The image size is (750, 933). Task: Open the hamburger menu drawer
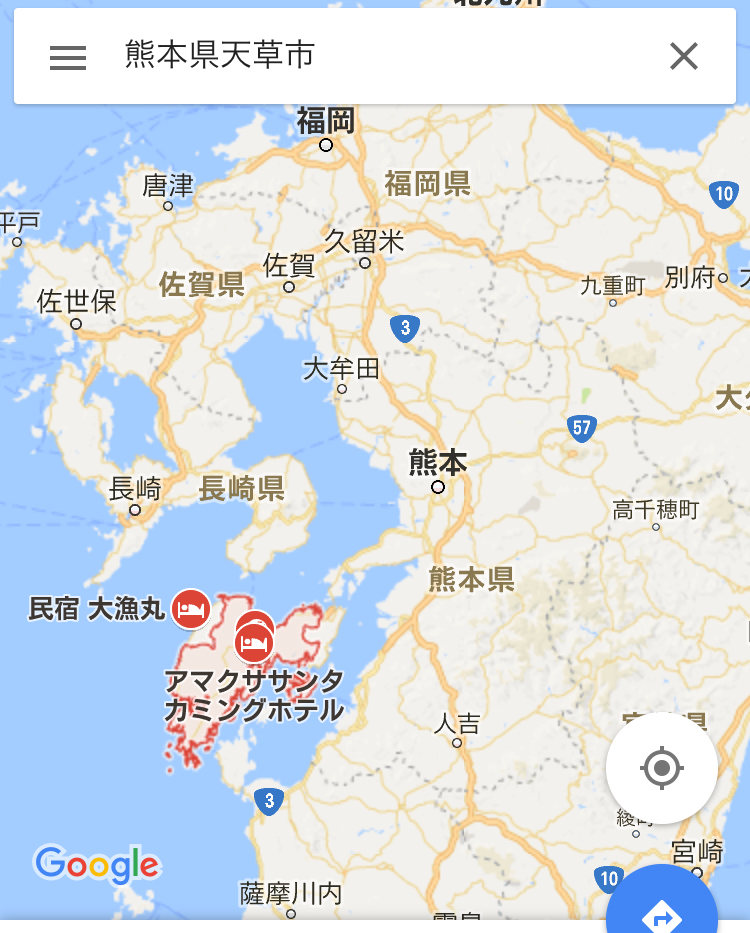click(68, 57)
